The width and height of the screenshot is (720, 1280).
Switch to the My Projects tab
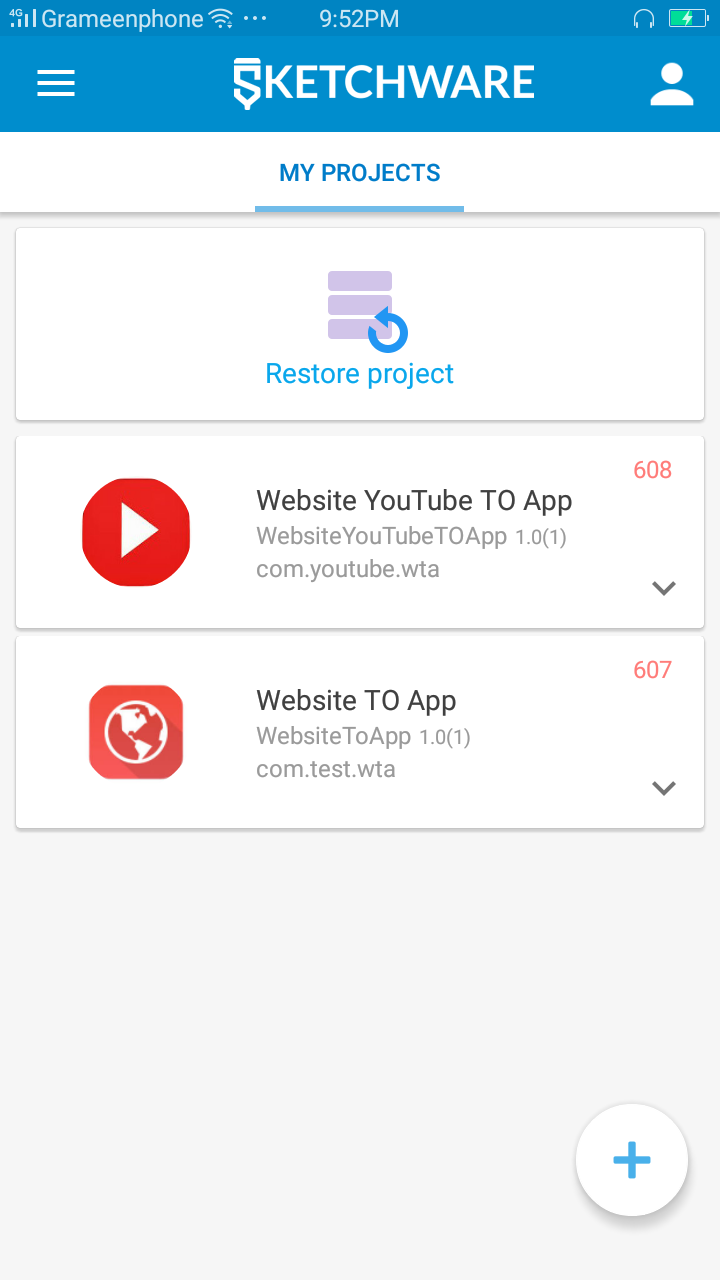pyautogui.click(x=360, y=173)
